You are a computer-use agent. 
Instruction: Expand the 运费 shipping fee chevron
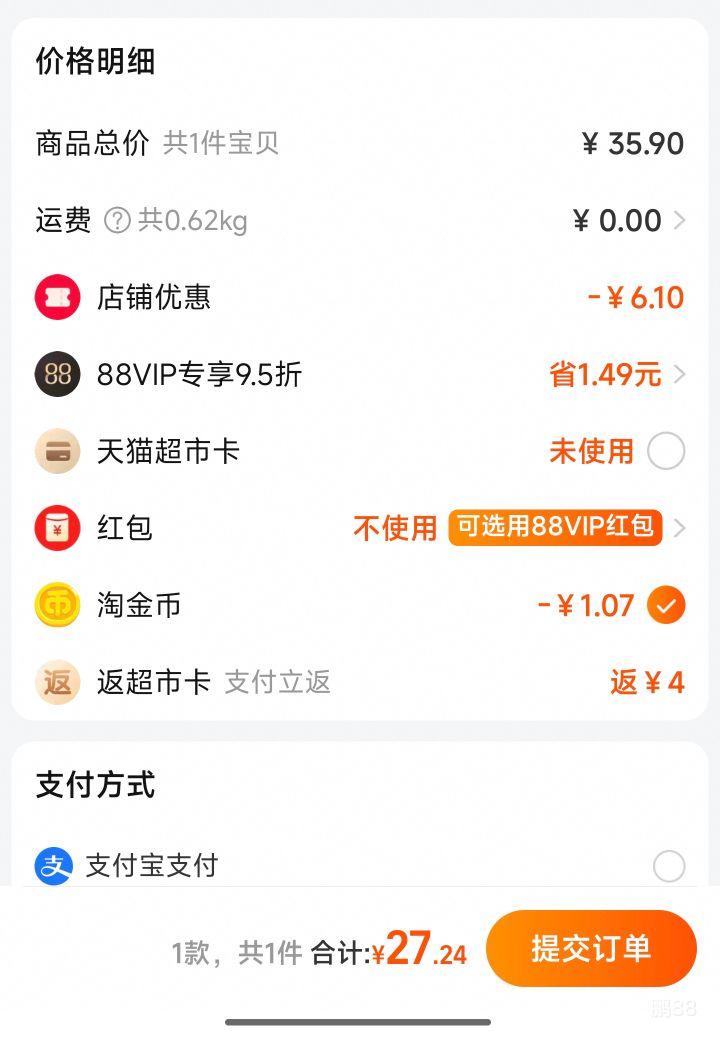tap(682, 221)
